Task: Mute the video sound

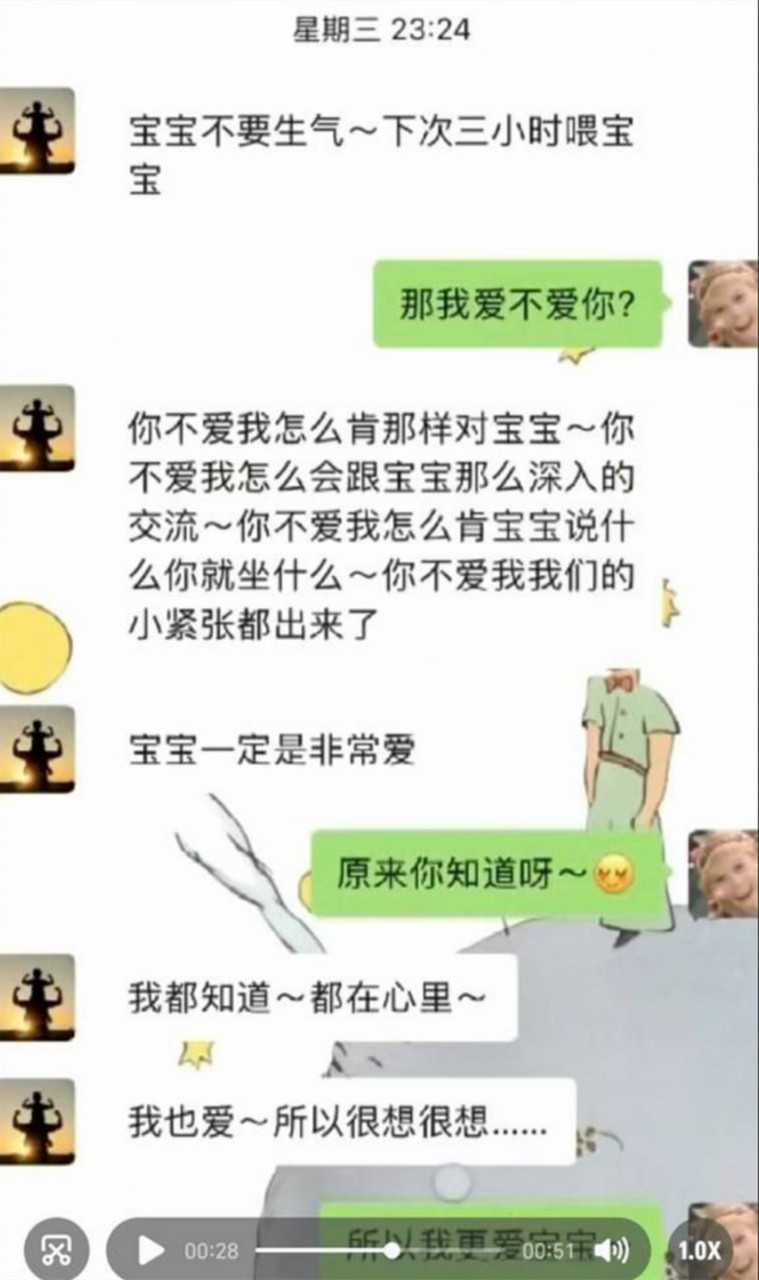Action: (x=611, y=1250)
